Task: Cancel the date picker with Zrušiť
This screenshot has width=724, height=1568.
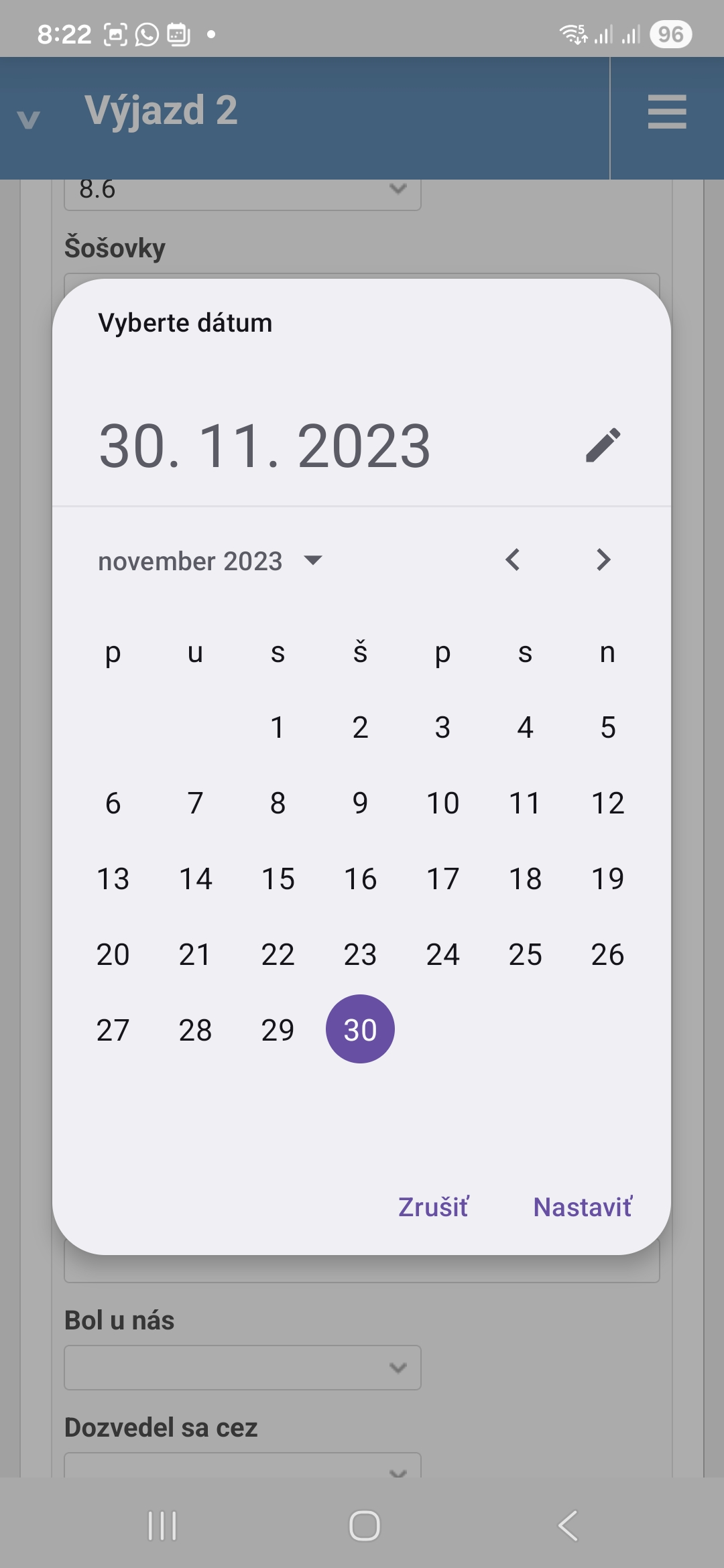Action: (434, 1207)
